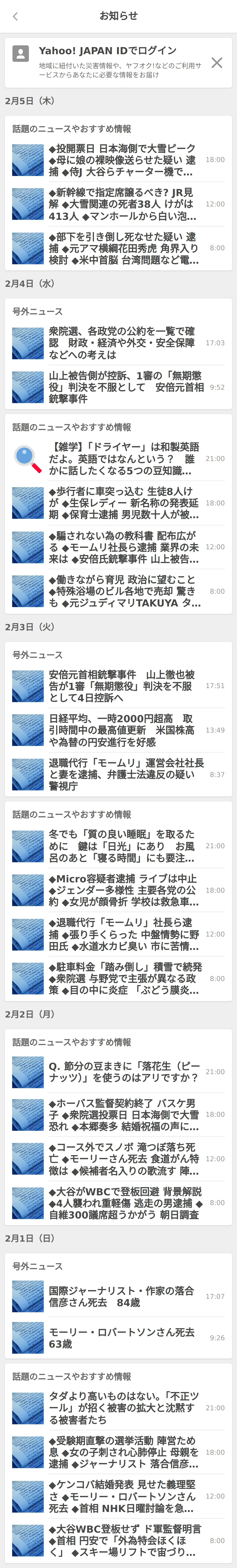Screen dimensions: 237x1568
Task: Open the ケンコバ結婚発表 news item
Action: 122,1496
